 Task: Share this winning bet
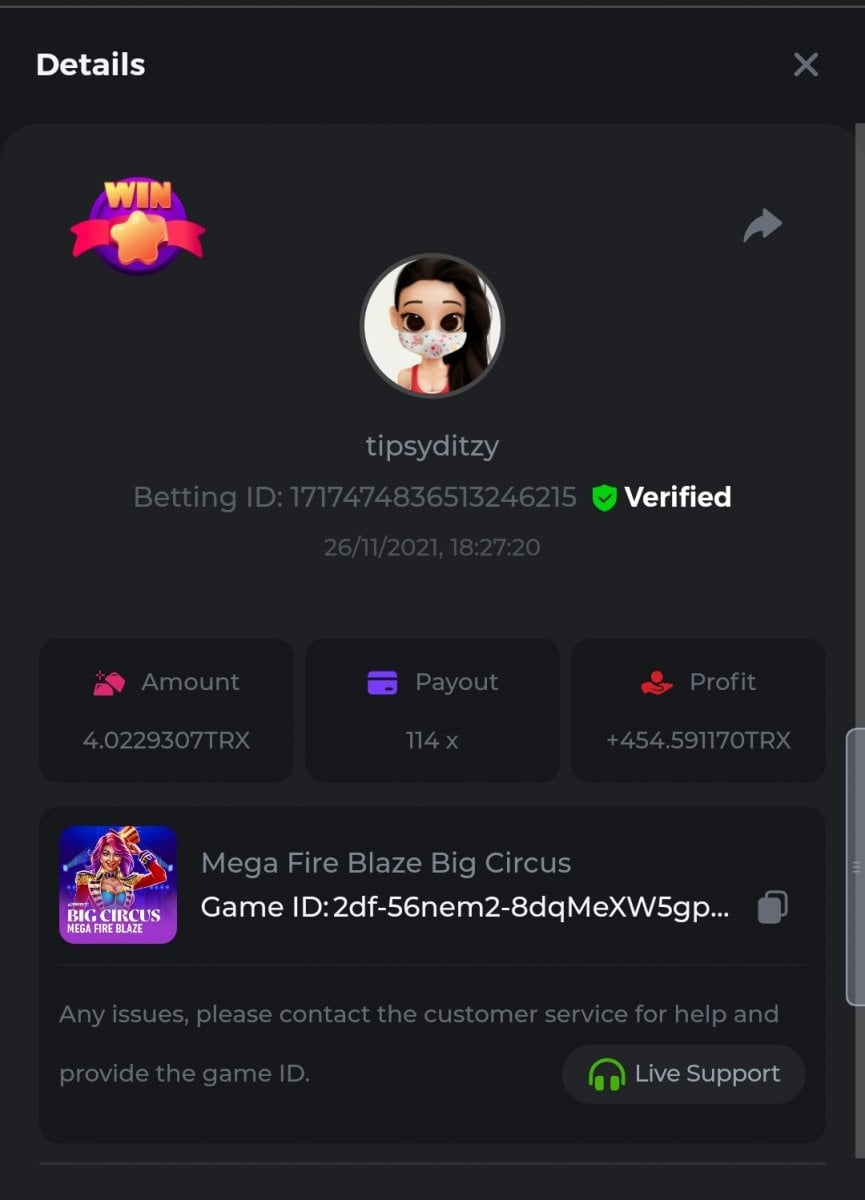pos(762,225)
